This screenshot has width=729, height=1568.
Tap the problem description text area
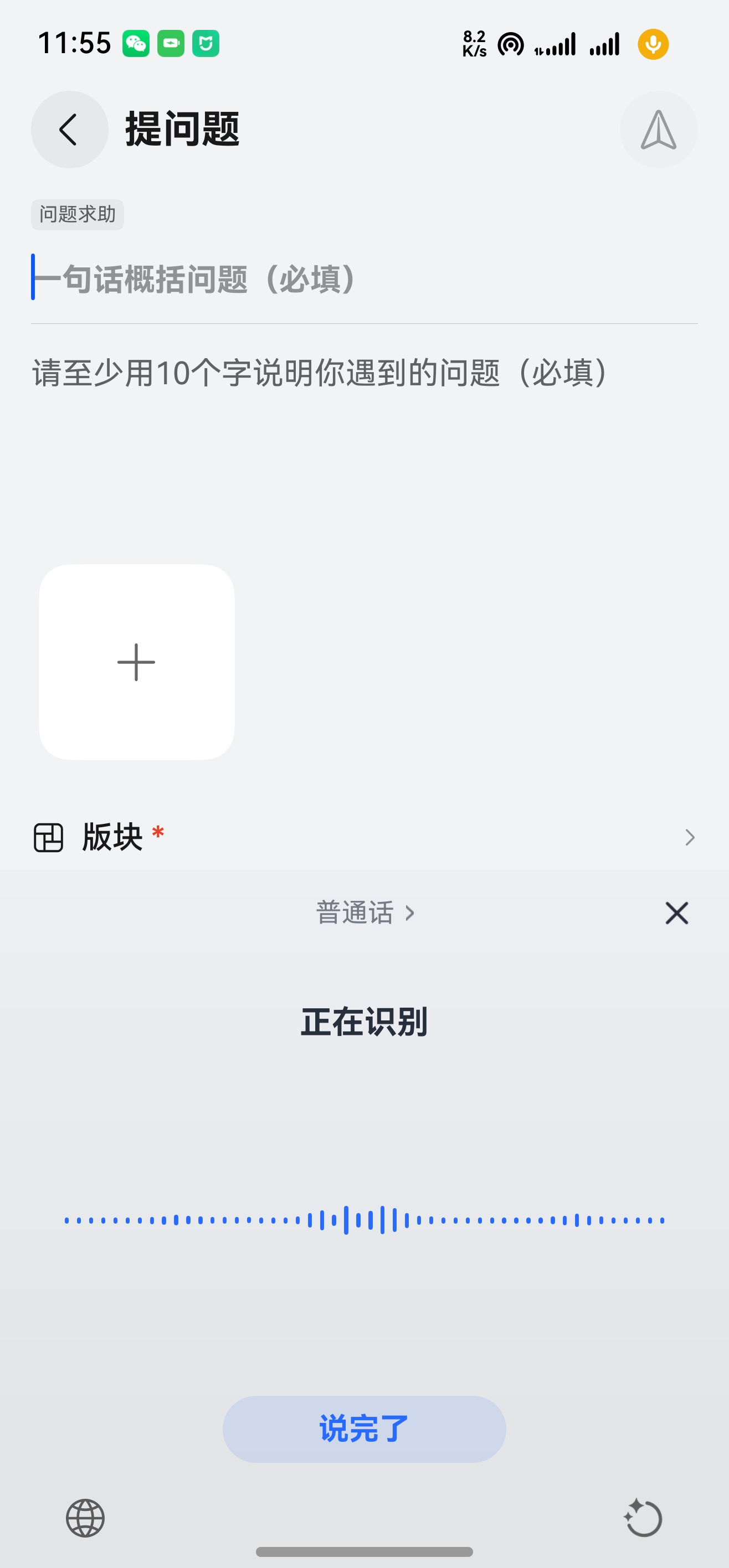click(x=318, y=374)
